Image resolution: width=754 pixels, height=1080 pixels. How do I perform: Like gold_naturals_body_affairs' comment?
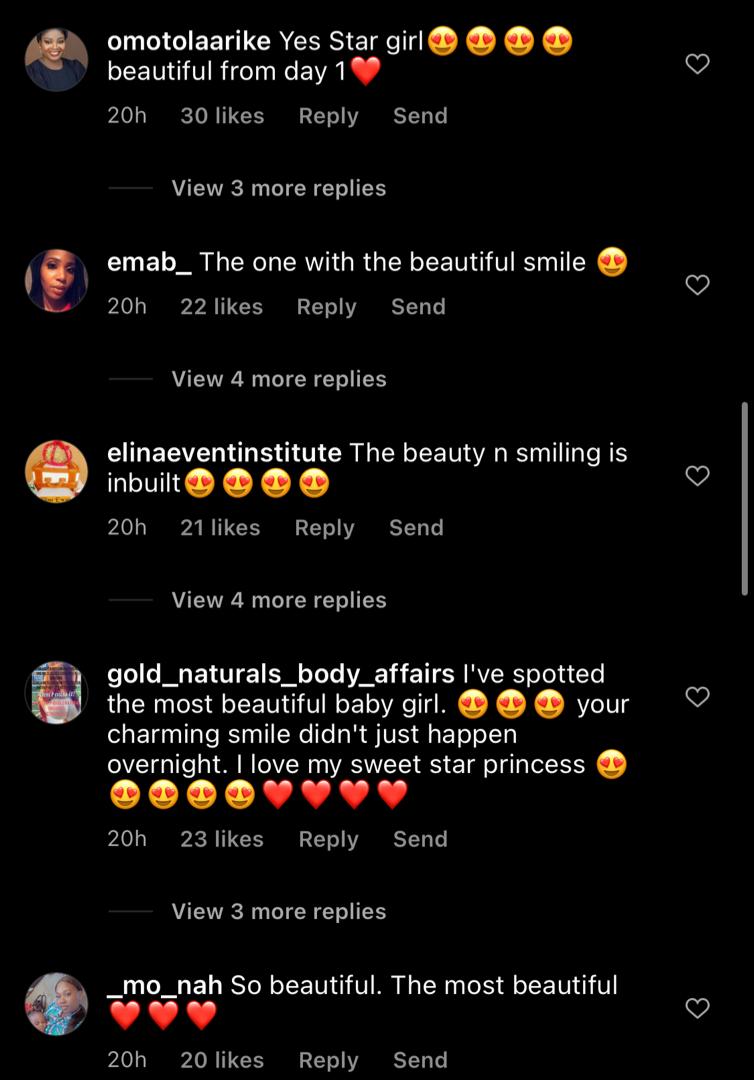(x=697, y=696)
